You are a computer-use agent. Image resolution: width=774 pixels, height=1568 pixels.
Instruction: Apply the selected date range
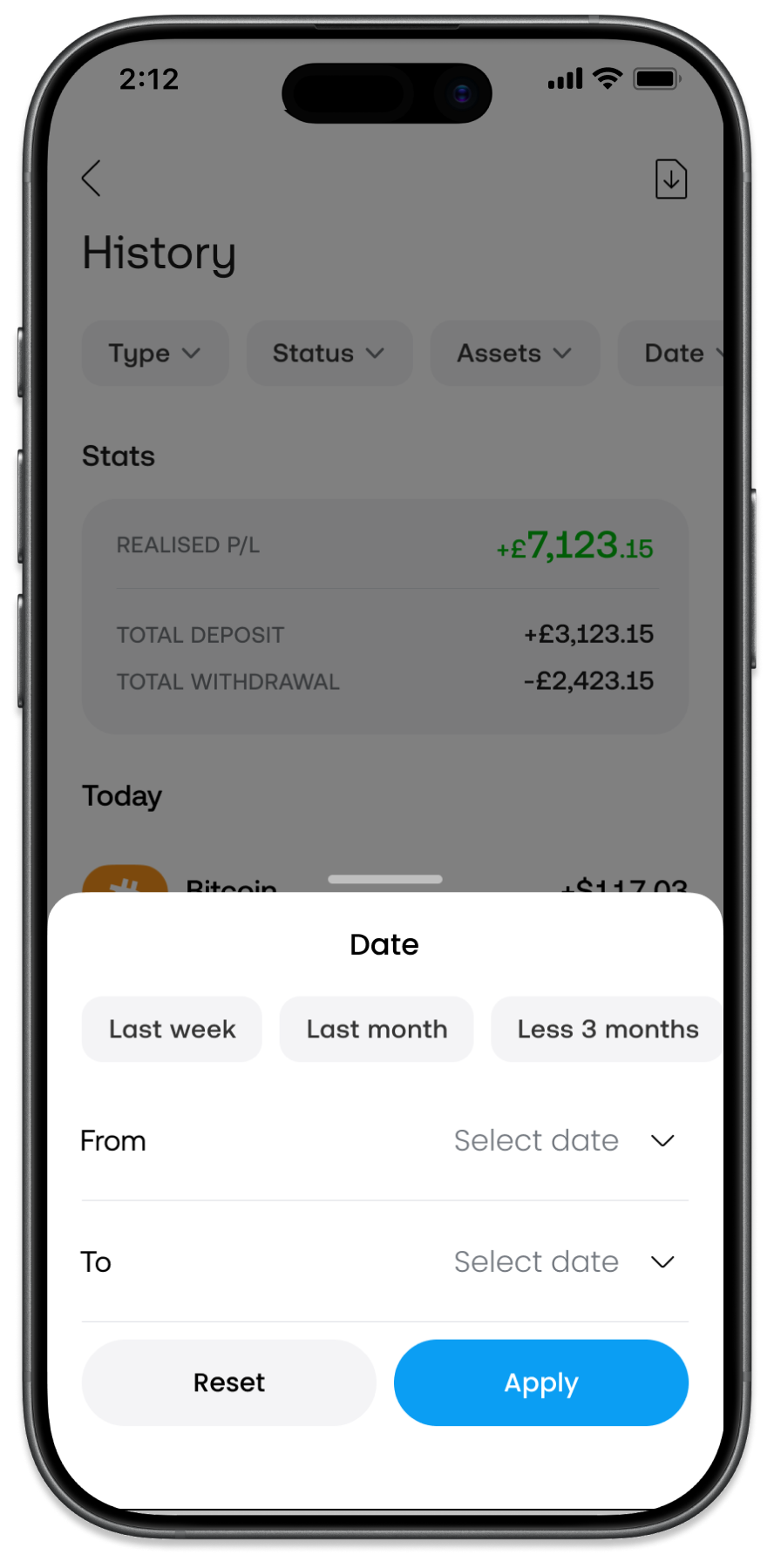point(541,1382)
